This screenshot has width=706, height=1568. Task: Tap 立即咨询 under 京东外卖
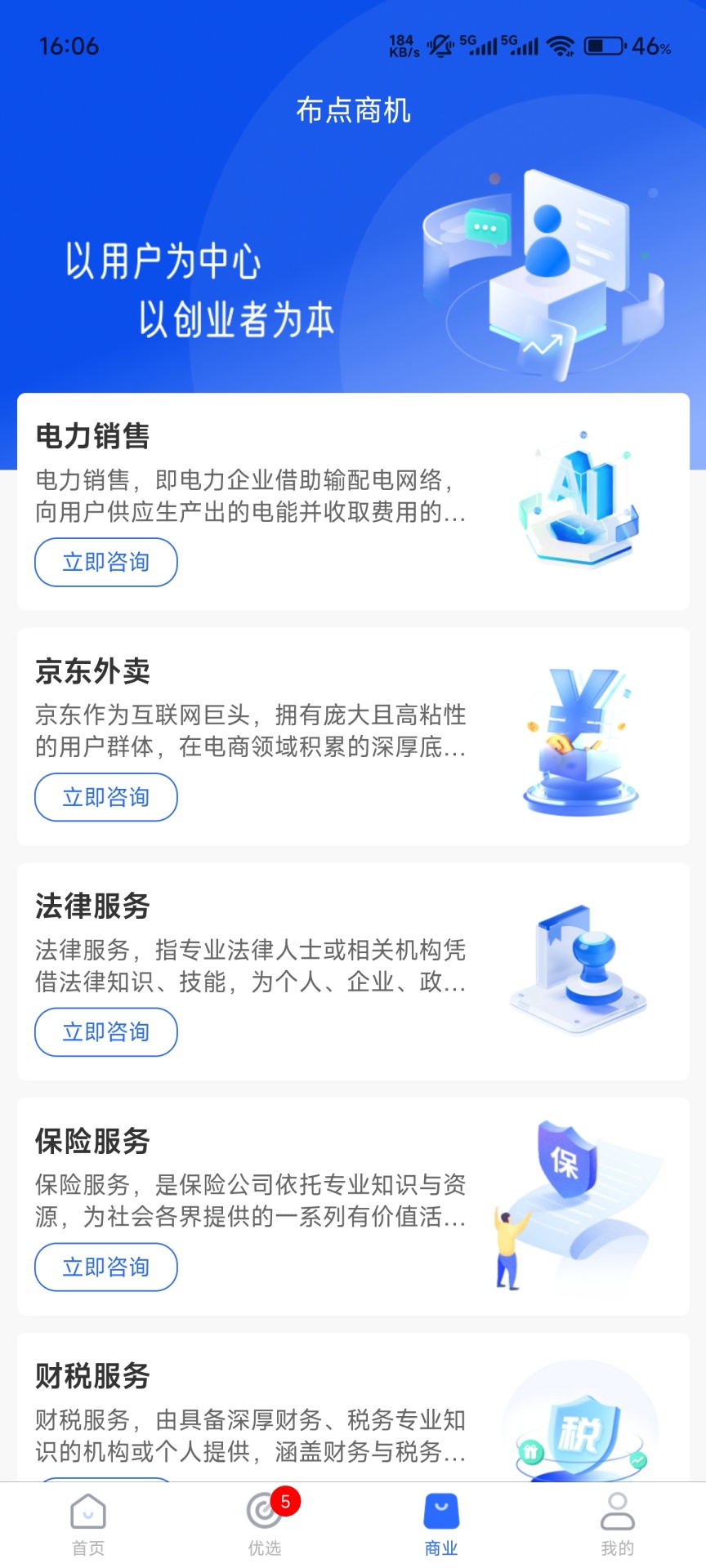pyautogui.click(x=106, y=797)
